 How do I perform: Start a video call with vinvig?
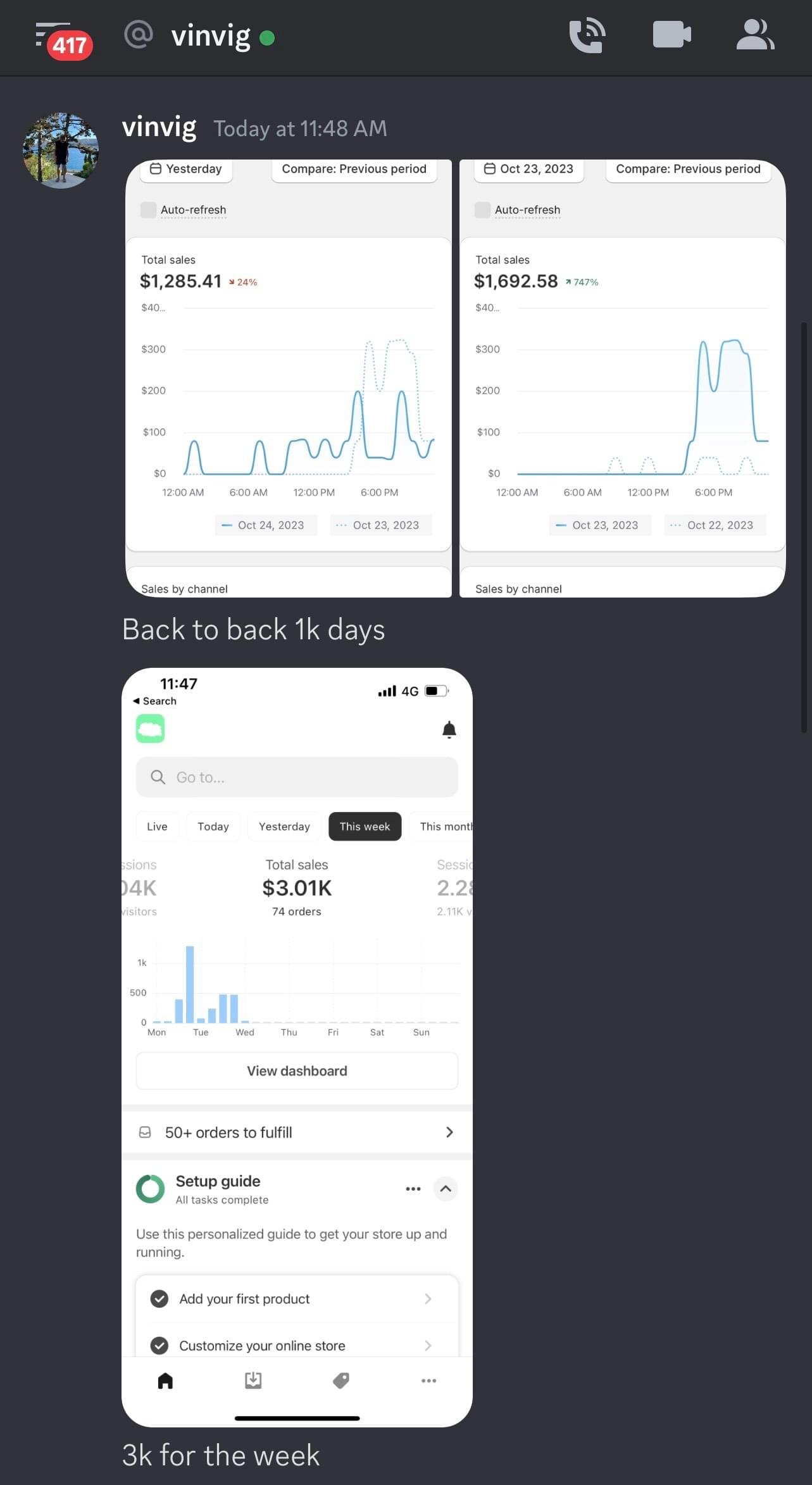[671, 35]
